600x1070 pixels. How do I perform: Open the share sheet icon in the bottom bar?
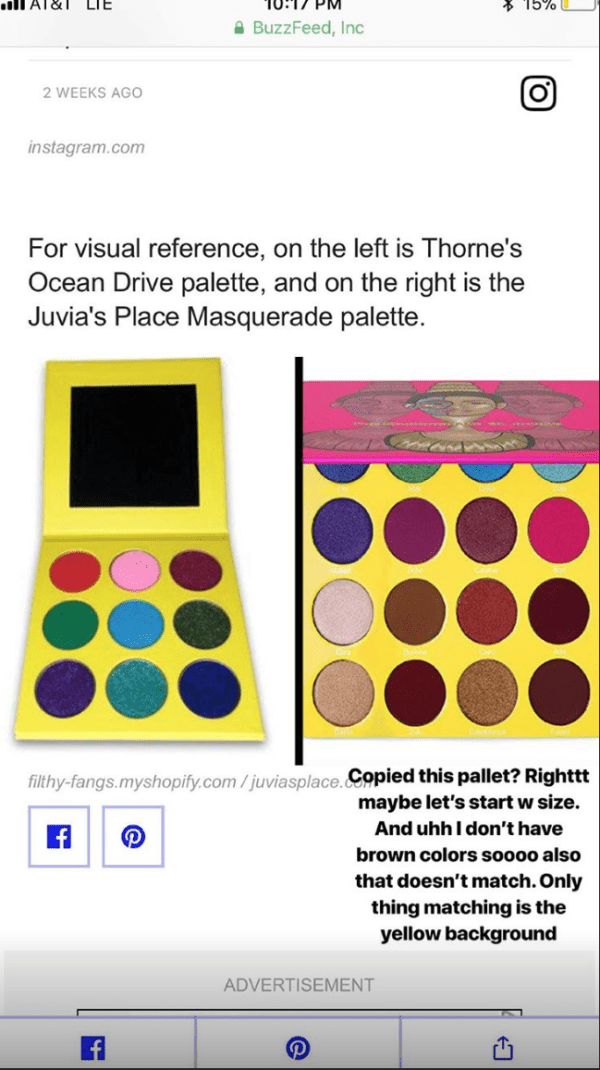(503, 1047)
